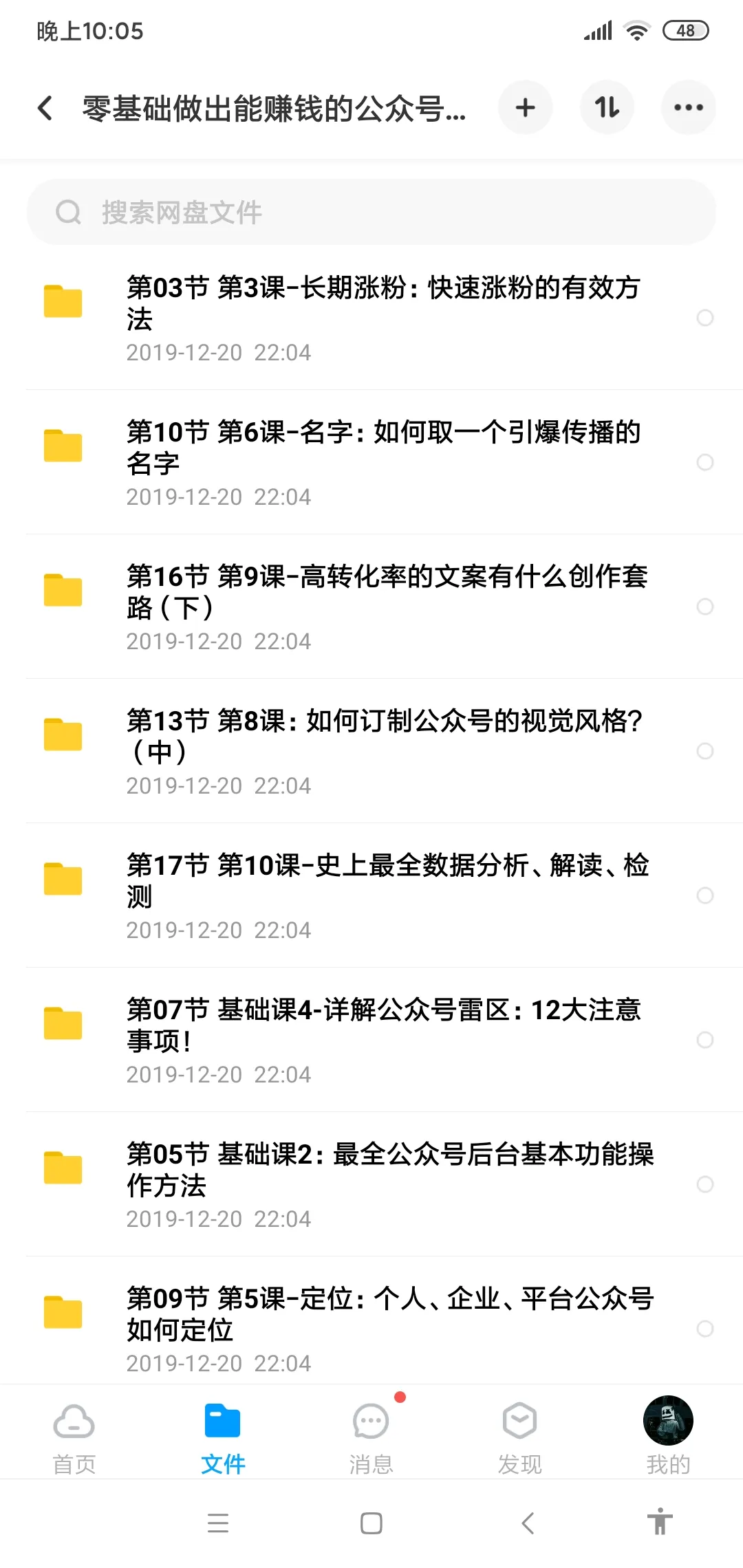Tap the battery level indicator showing 48
The image size is (743, 1568).
[685, 30]
